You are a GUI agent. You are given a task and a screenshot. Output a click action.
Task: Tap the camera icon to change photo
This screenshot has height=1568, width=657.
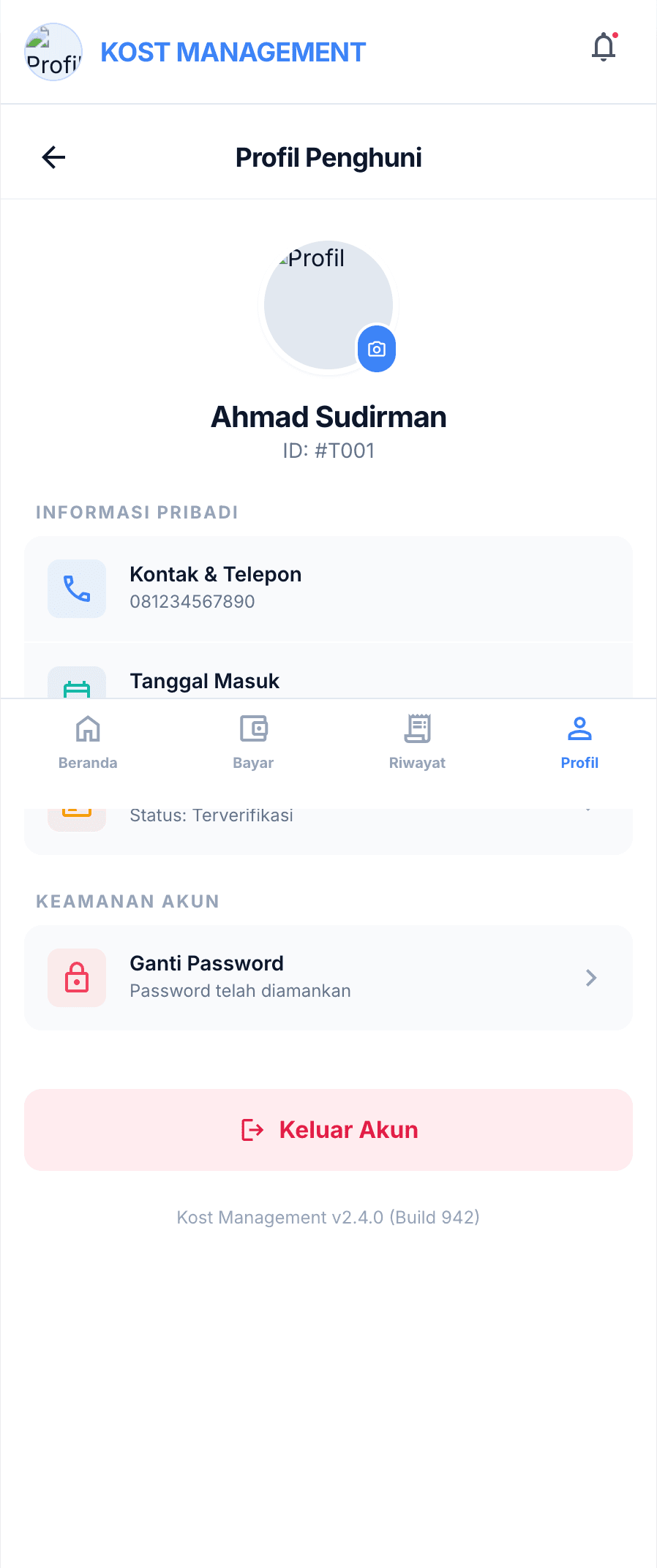pyautogui.click(x=376, y=349)
